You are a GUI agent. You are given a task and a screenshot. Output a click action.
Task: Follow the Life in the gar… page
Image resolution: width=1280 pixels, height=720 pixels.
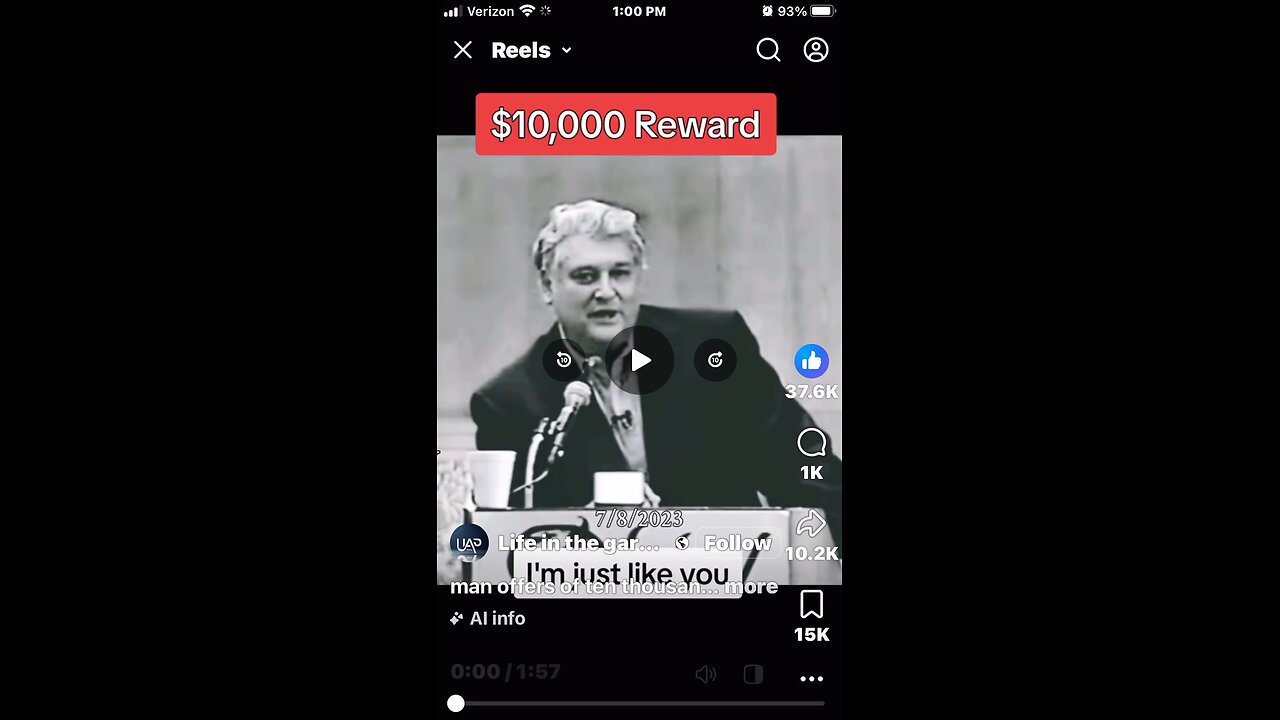(x=737, y=543)
